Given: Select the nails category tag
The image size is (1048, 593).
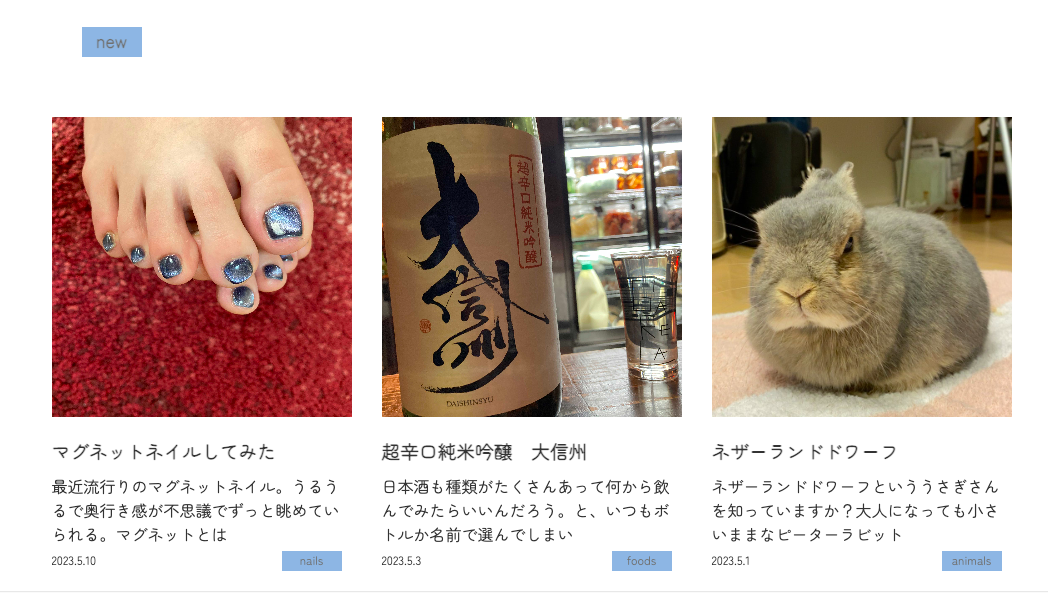Looking at the screenshot, I should [x=312, y=561].
